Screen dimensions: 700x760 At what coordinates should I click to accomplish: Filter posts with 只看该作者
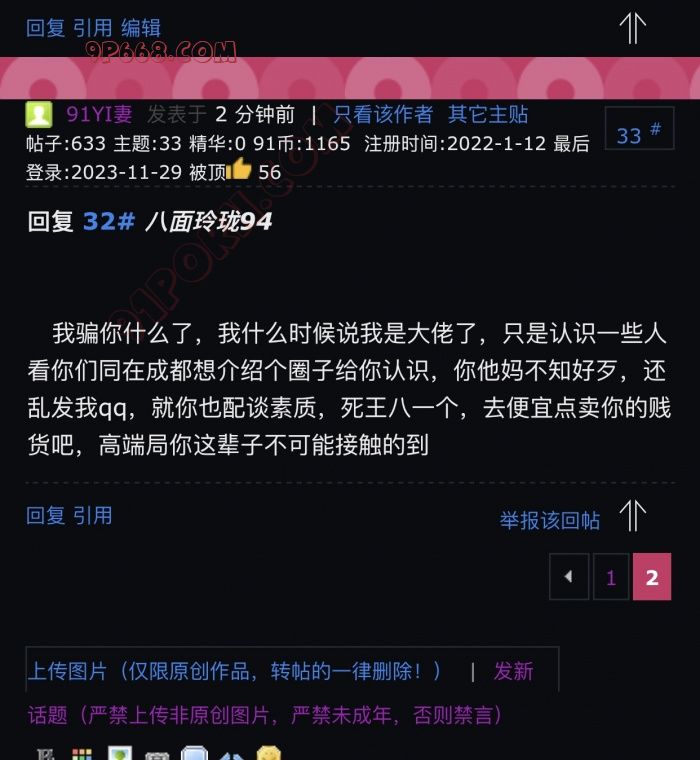pos(383,114)
